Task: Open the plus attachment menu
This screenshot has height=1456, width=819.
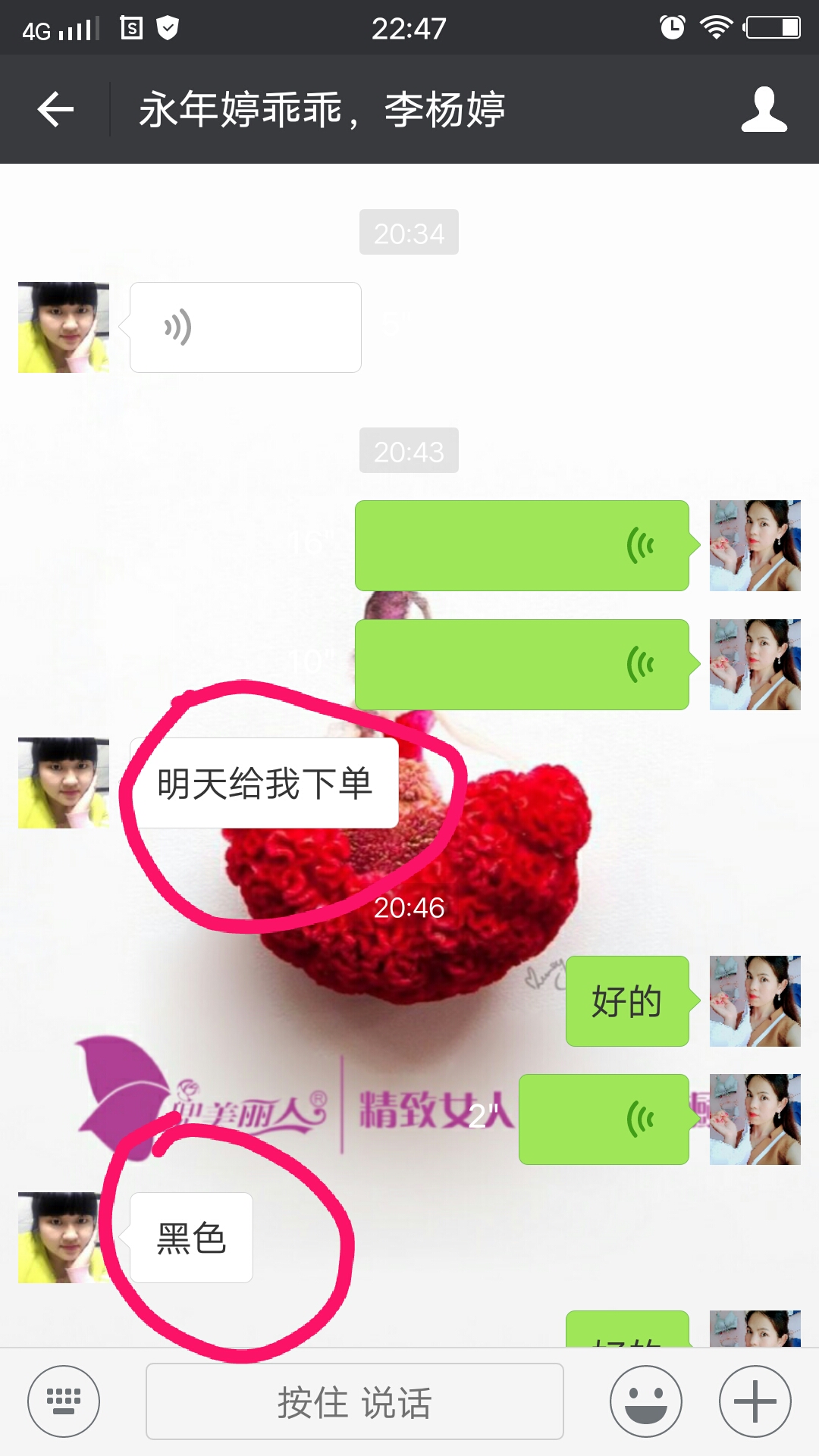Action: pyautogui.click(x=755, y=1401)
